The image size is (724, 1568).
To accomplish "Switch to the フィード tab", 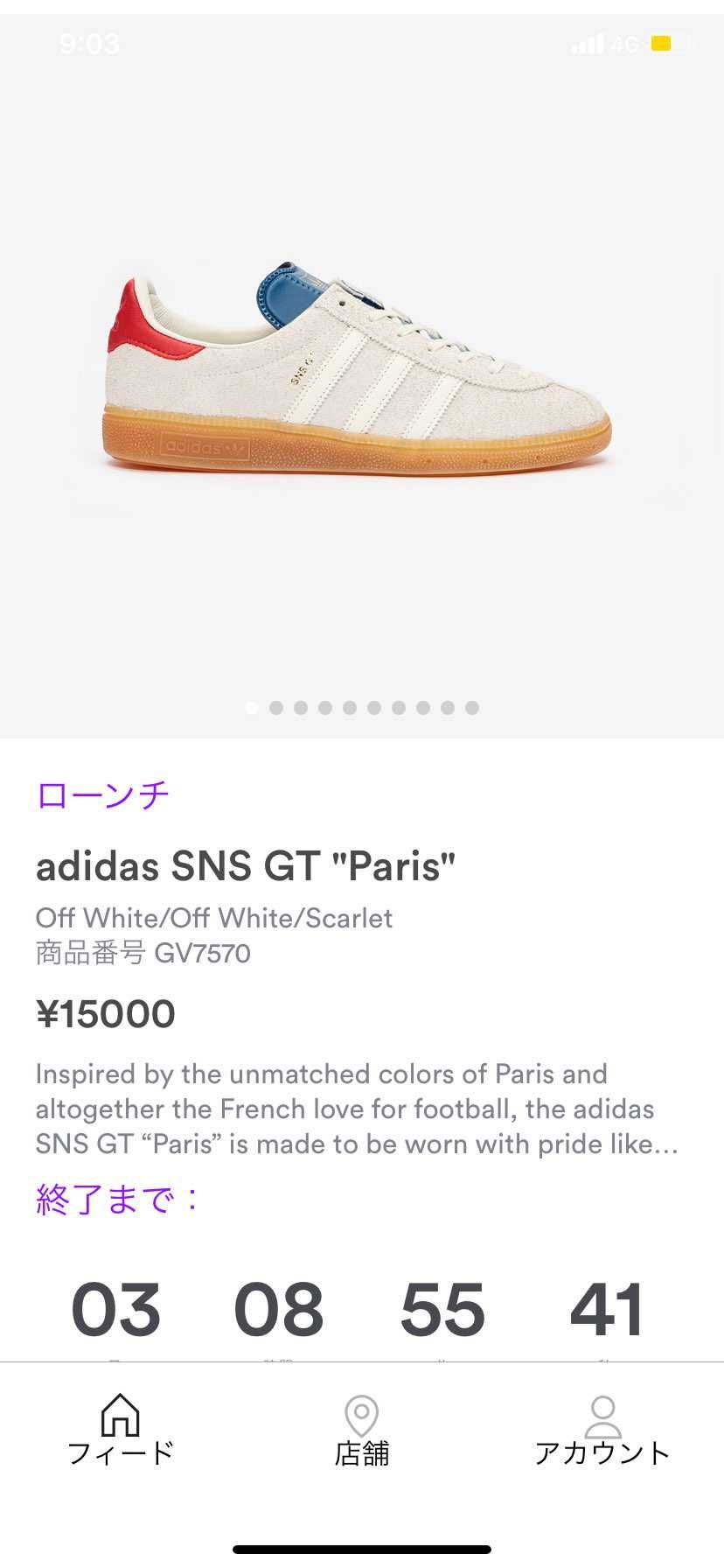I will click(121, 1429).
